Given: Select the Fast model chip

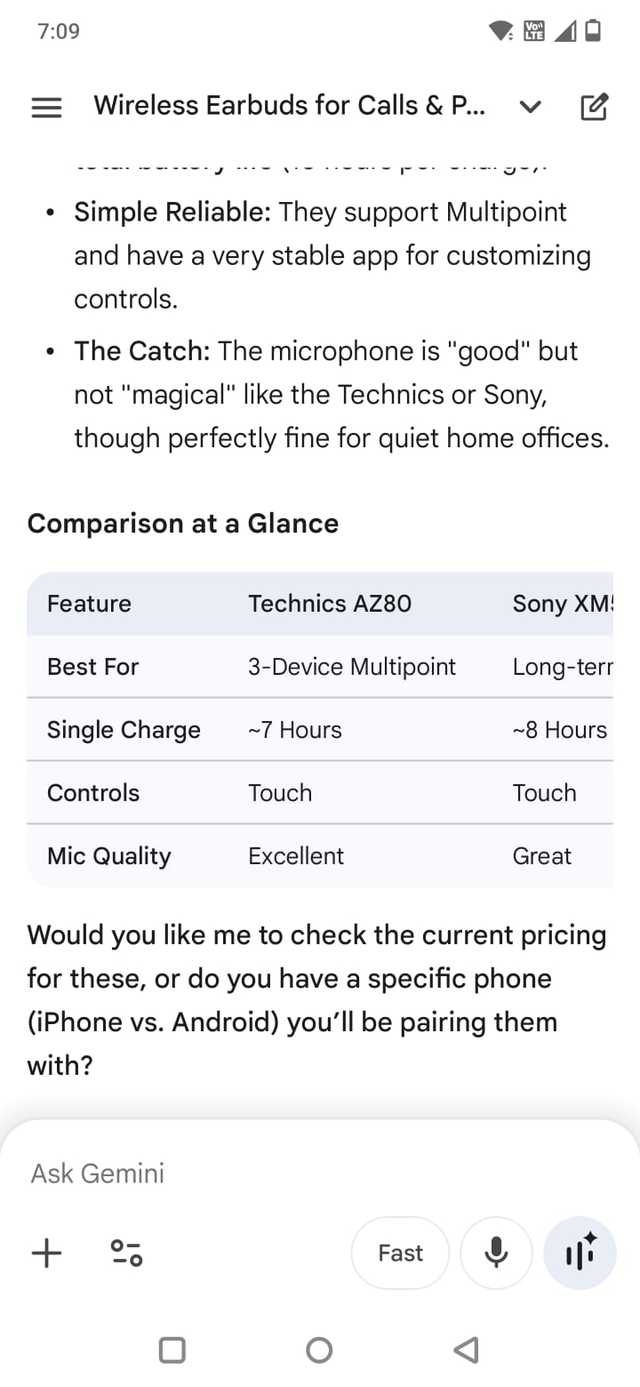Looking at the screenshot, I should pyautogui.click(x=400, y=1253).
